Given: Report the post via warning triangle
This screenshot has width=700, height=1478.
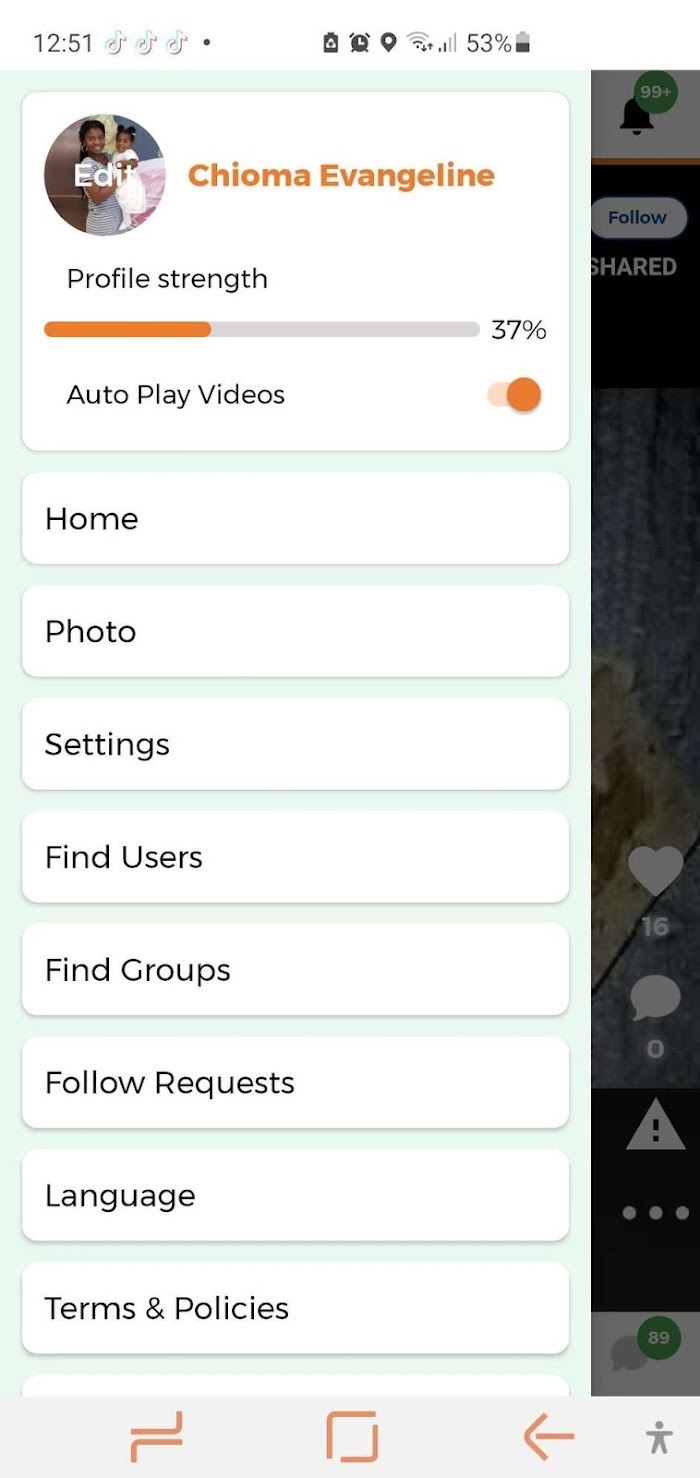Looking at the screenshot, I should (655, 1127).
